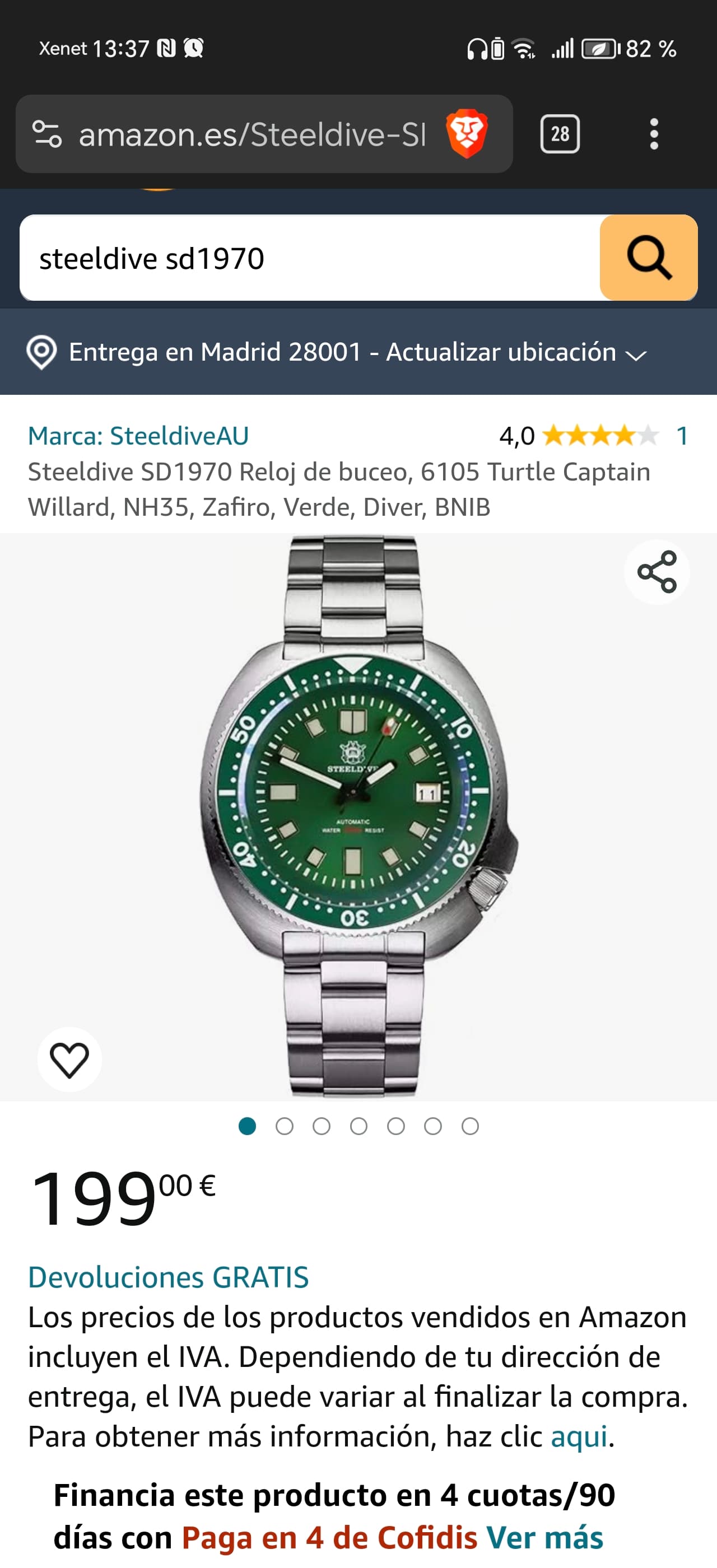
Task: Visit the Marca: SteeldiveAU brand link
Action: 138,436
